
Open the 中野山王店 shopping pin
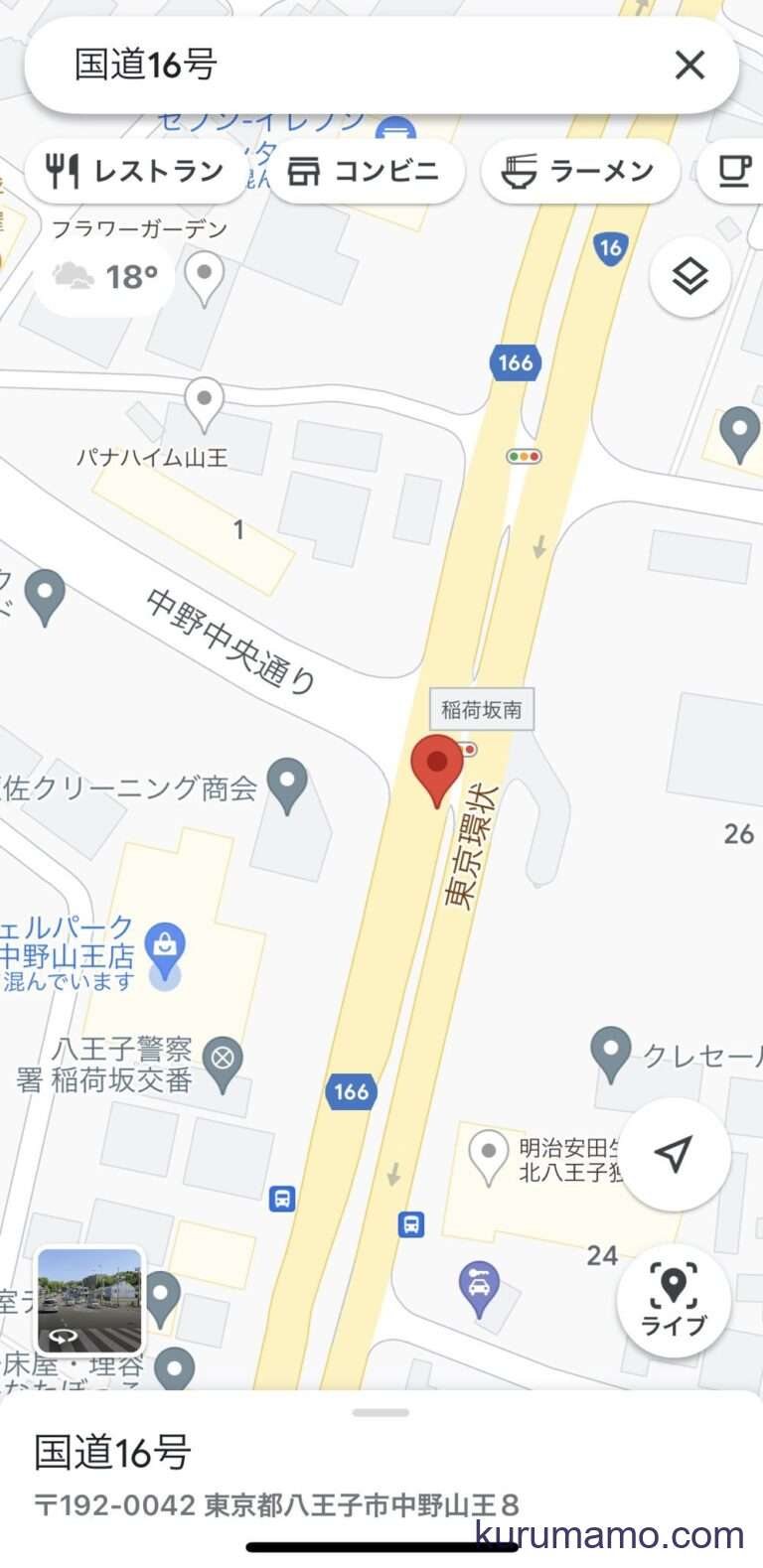click(x=165, y=948)
